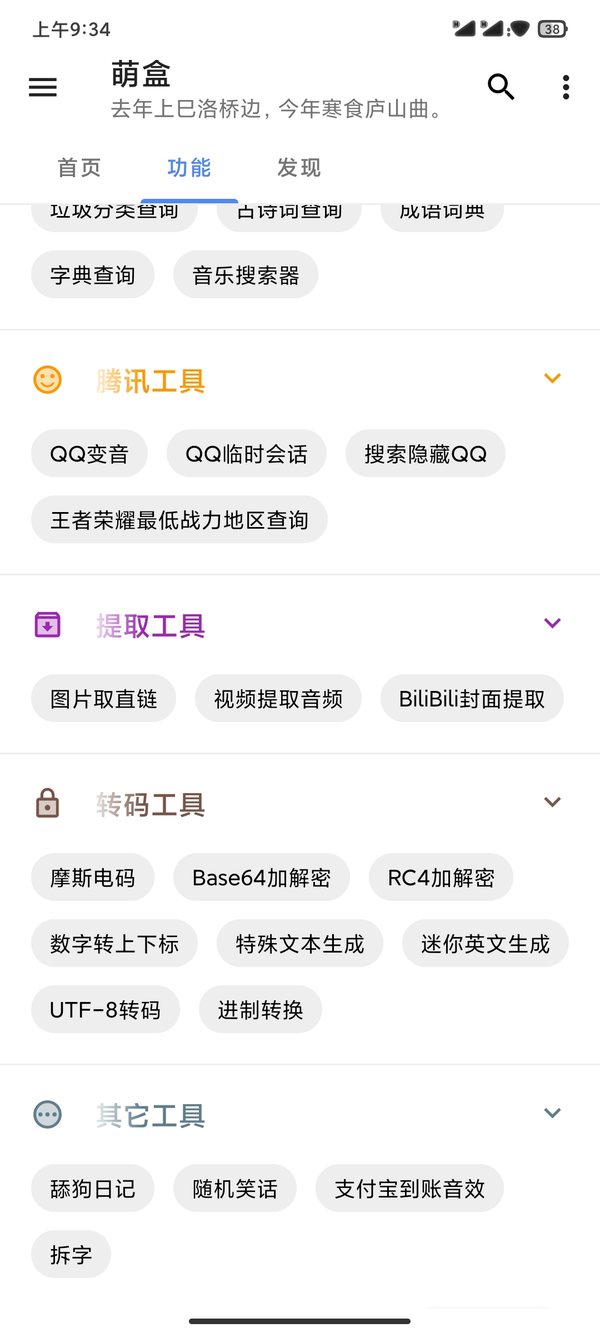Tap the search magnifier icon
The height and width of the screenshot is (1333, 600).
click(501, 87)
